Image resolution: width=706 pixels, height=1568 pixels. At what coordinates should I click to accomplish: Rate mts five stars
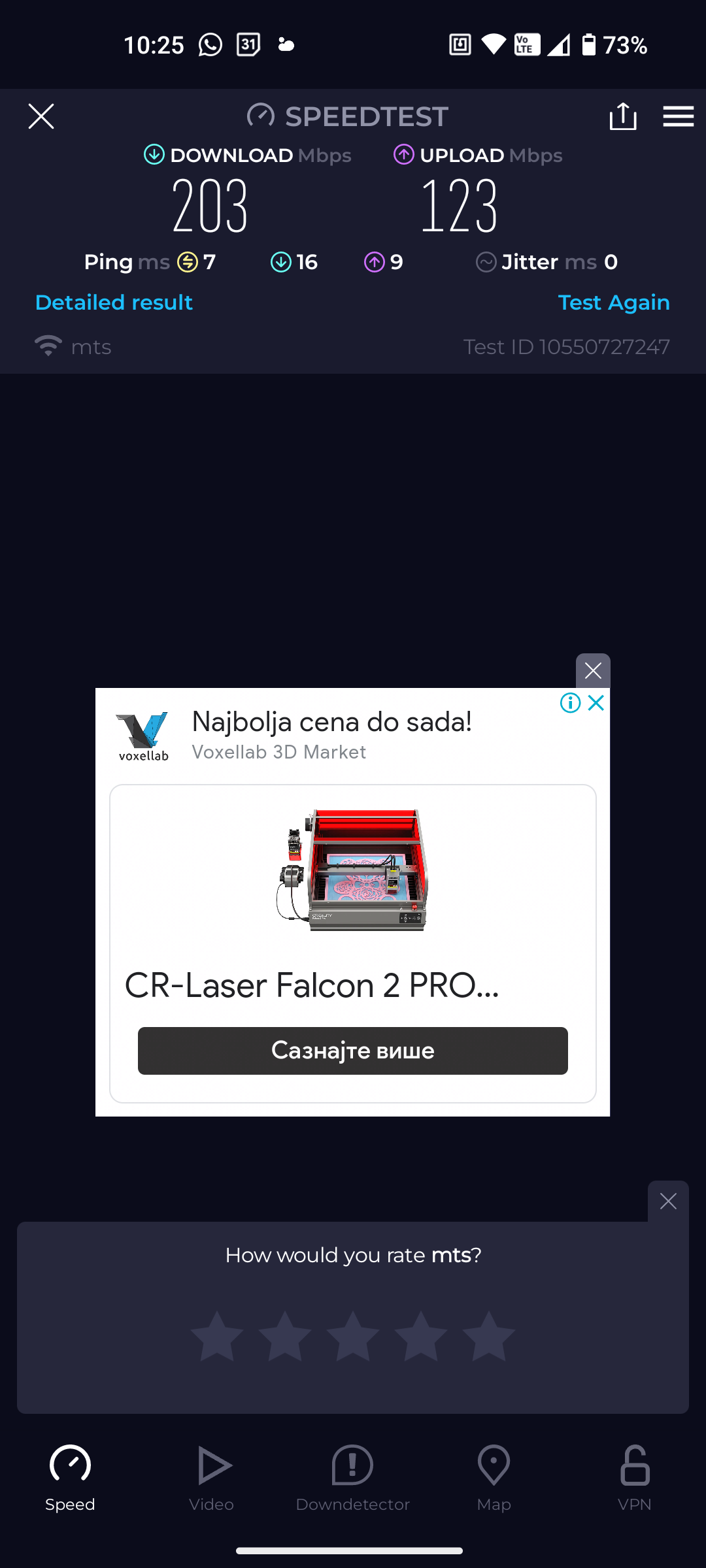coord(489,1337)
